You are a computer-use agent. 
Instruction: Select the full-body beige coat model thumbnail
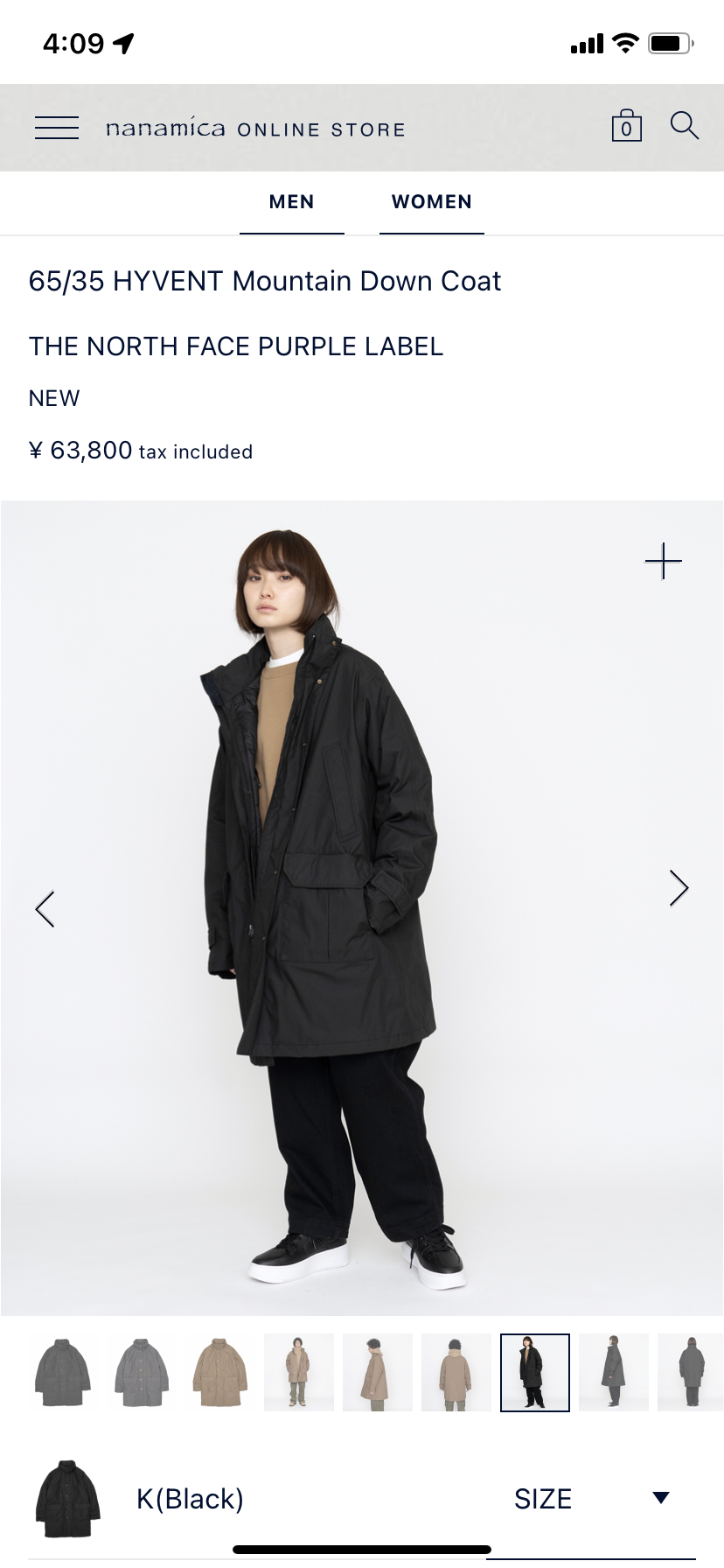[299, 1372]
